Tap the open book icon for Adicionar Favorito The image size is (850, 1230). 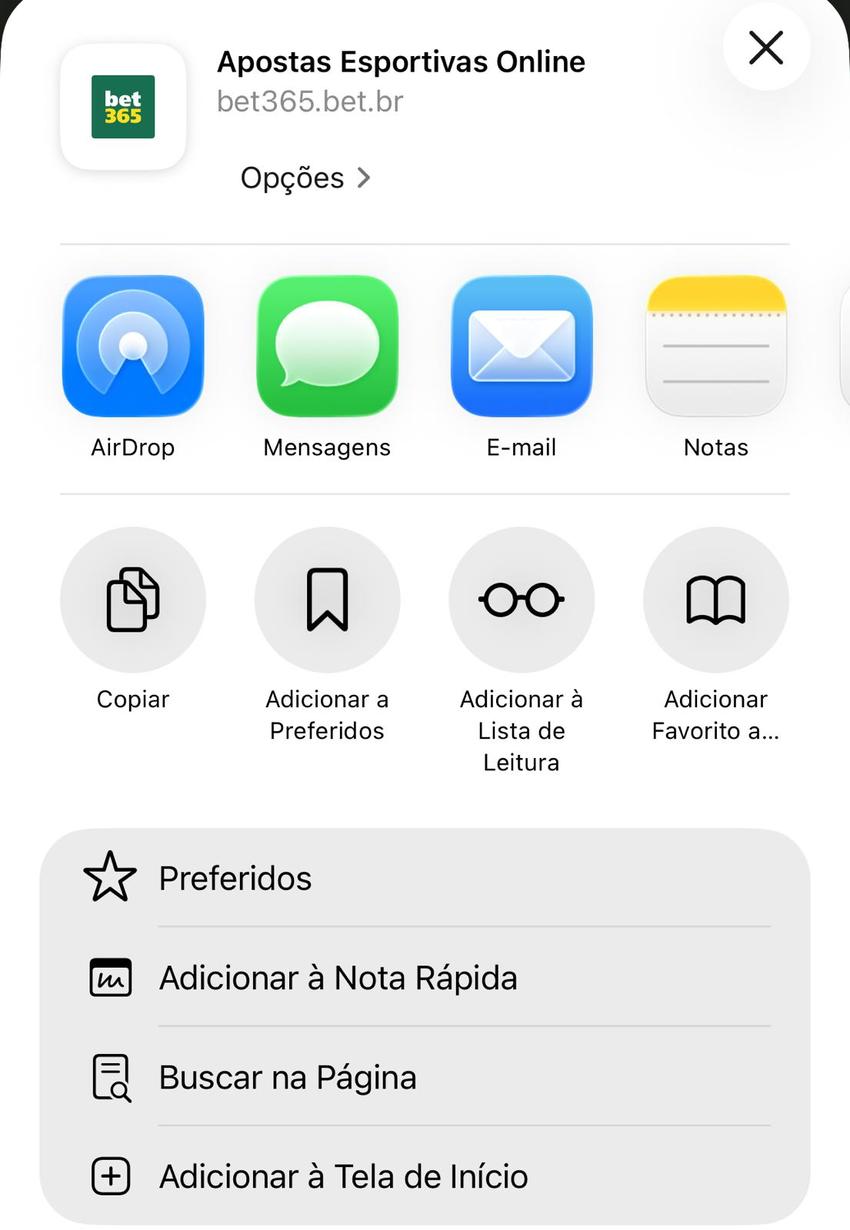(715, 598)
